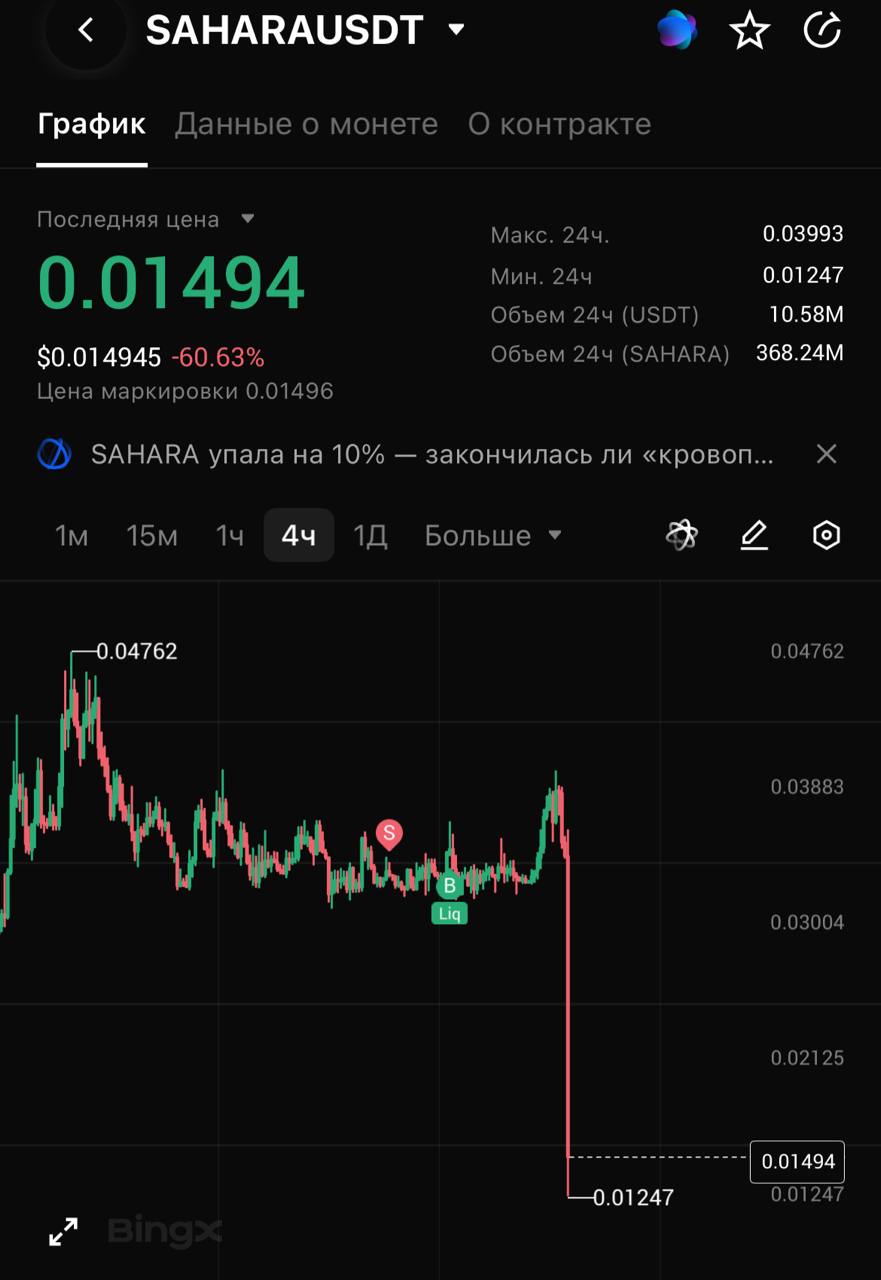Screen dimensions: 881x1280
Task: Switch to the Данные о монете tab
Action: pyautogui.click(x=306, y=124)
